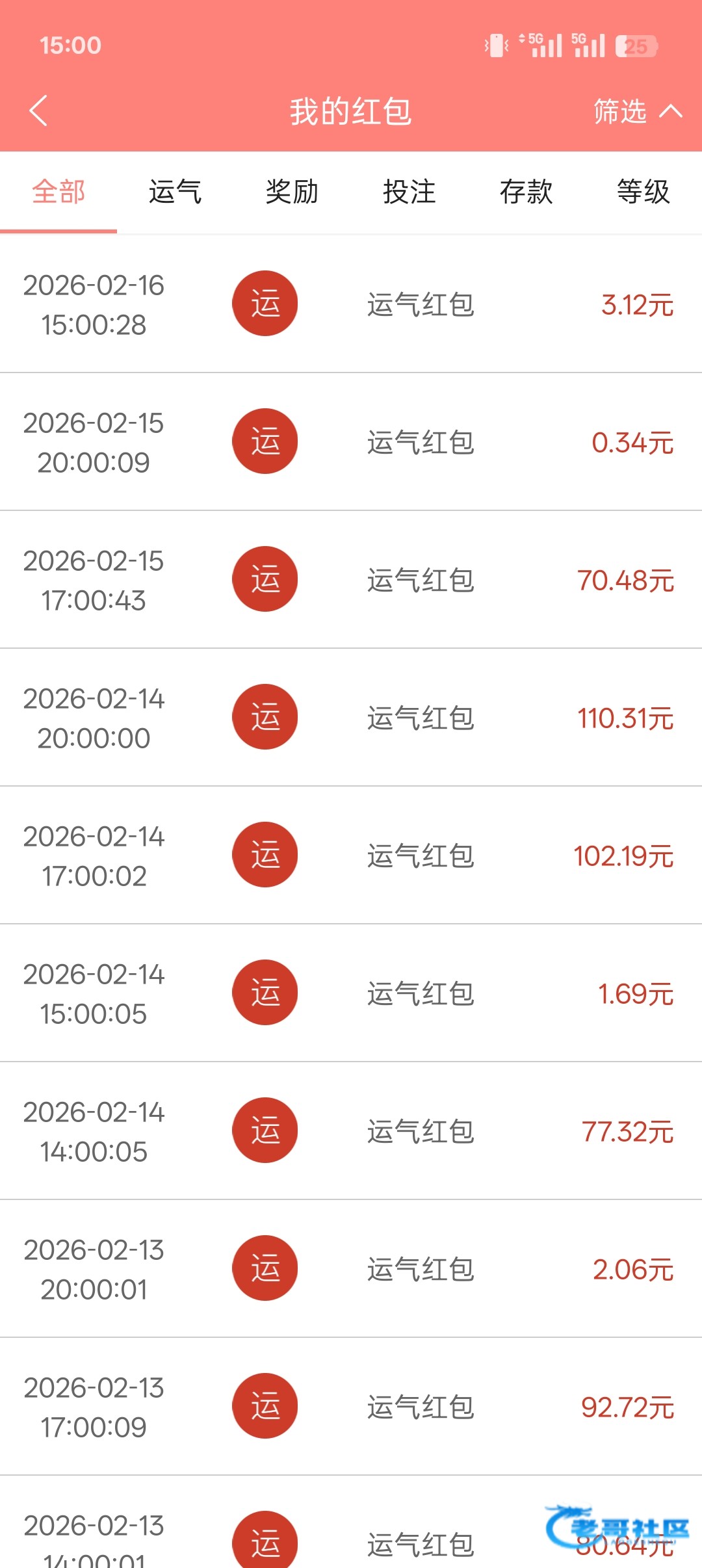This screenshot has height=1568, width=702.
Task: Show the 存款 tab
Action: coord(526,192)
